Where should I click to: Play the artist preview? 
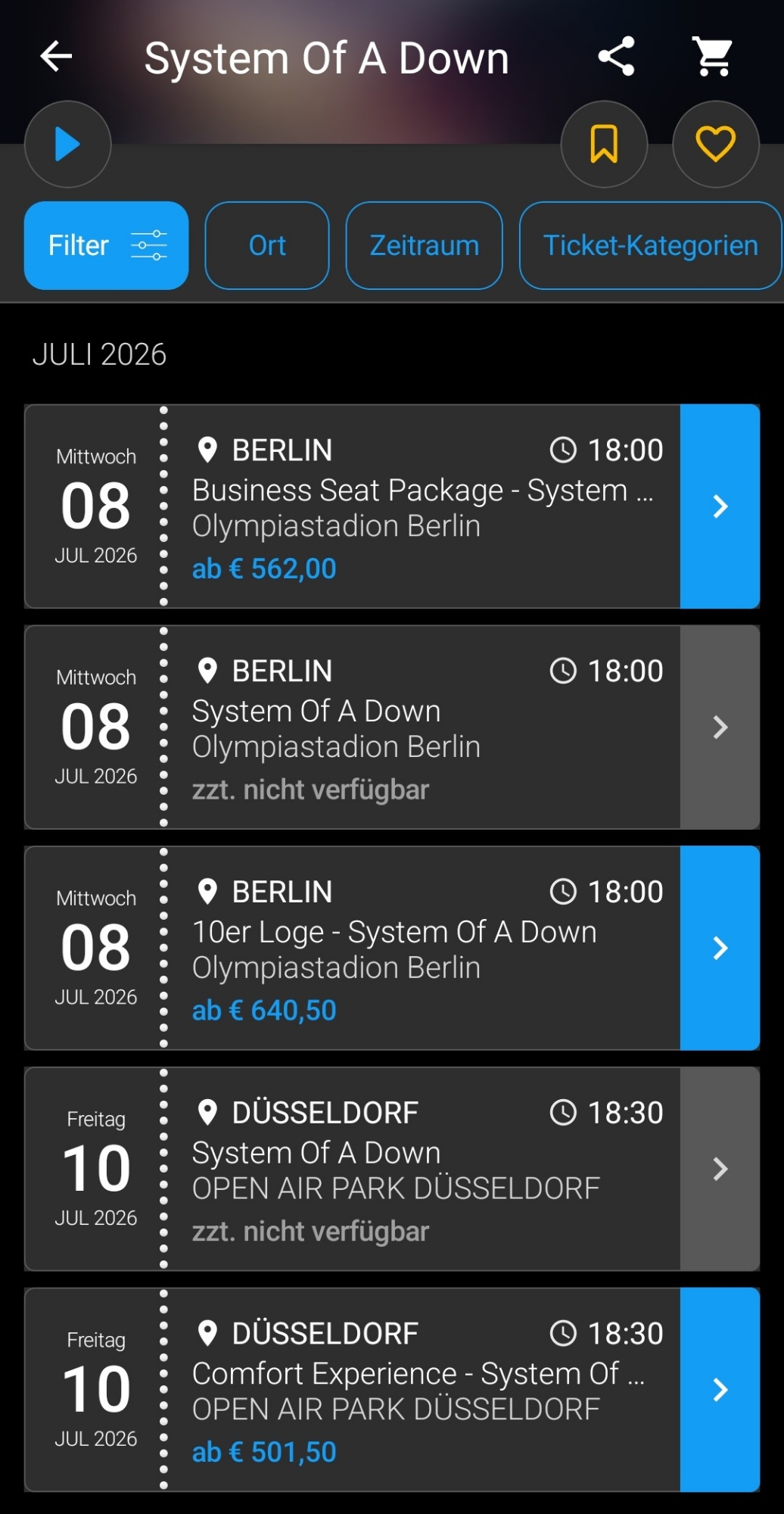click(x=68, y=144)
